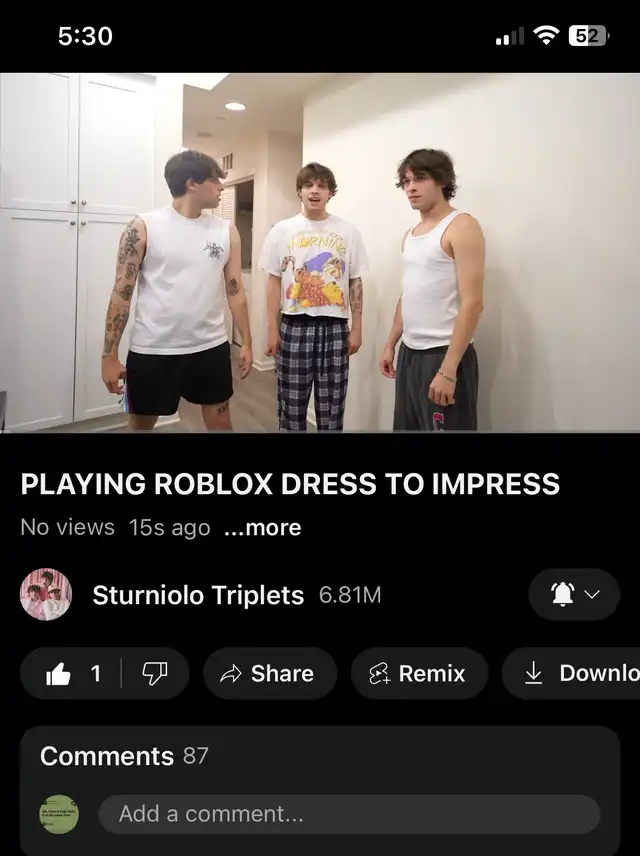The image size is (640, 856).
Task: Open the Comments section
Action: pos(124,756)
